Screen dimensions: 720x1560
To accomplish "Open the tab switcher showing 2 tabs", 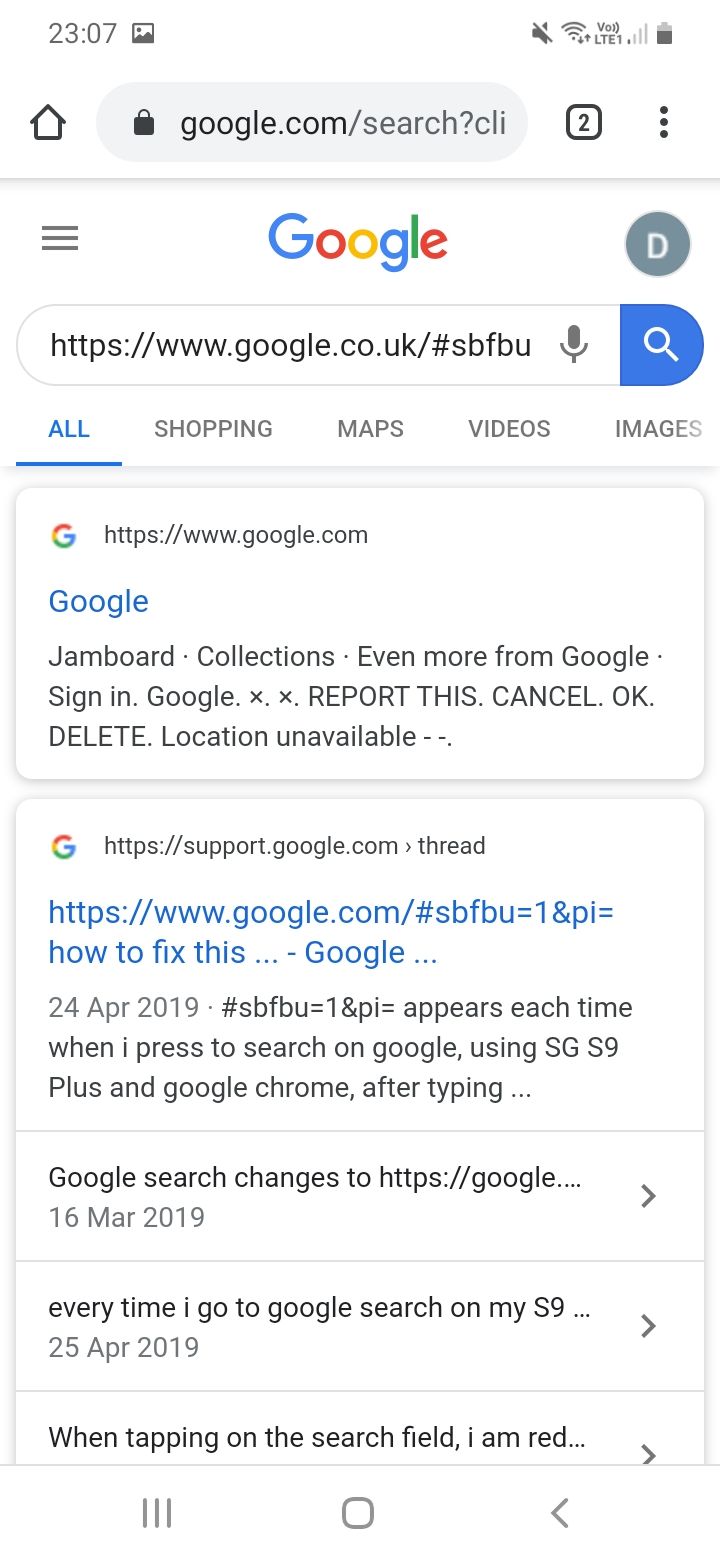I will (x=584, y=123).
